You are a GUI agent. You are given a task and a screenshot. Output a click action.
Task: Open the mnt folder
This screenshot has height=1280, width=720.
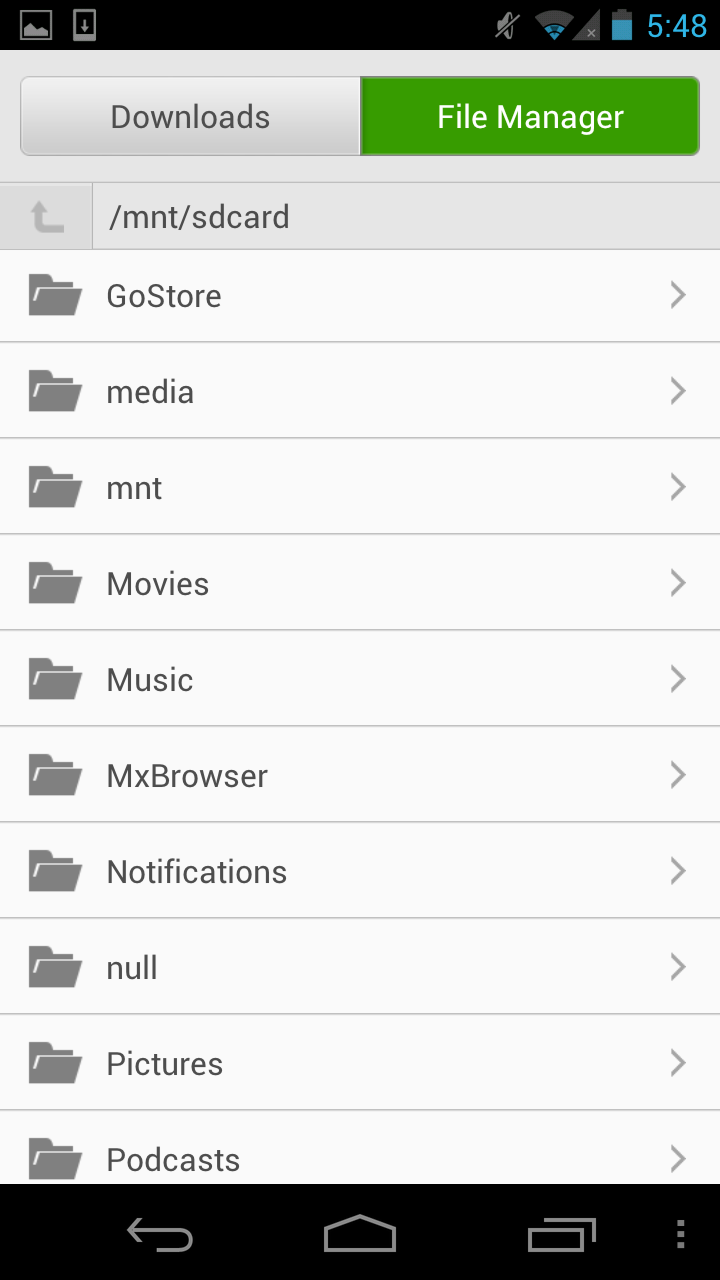pyautogui.click(x=360, y=487)
